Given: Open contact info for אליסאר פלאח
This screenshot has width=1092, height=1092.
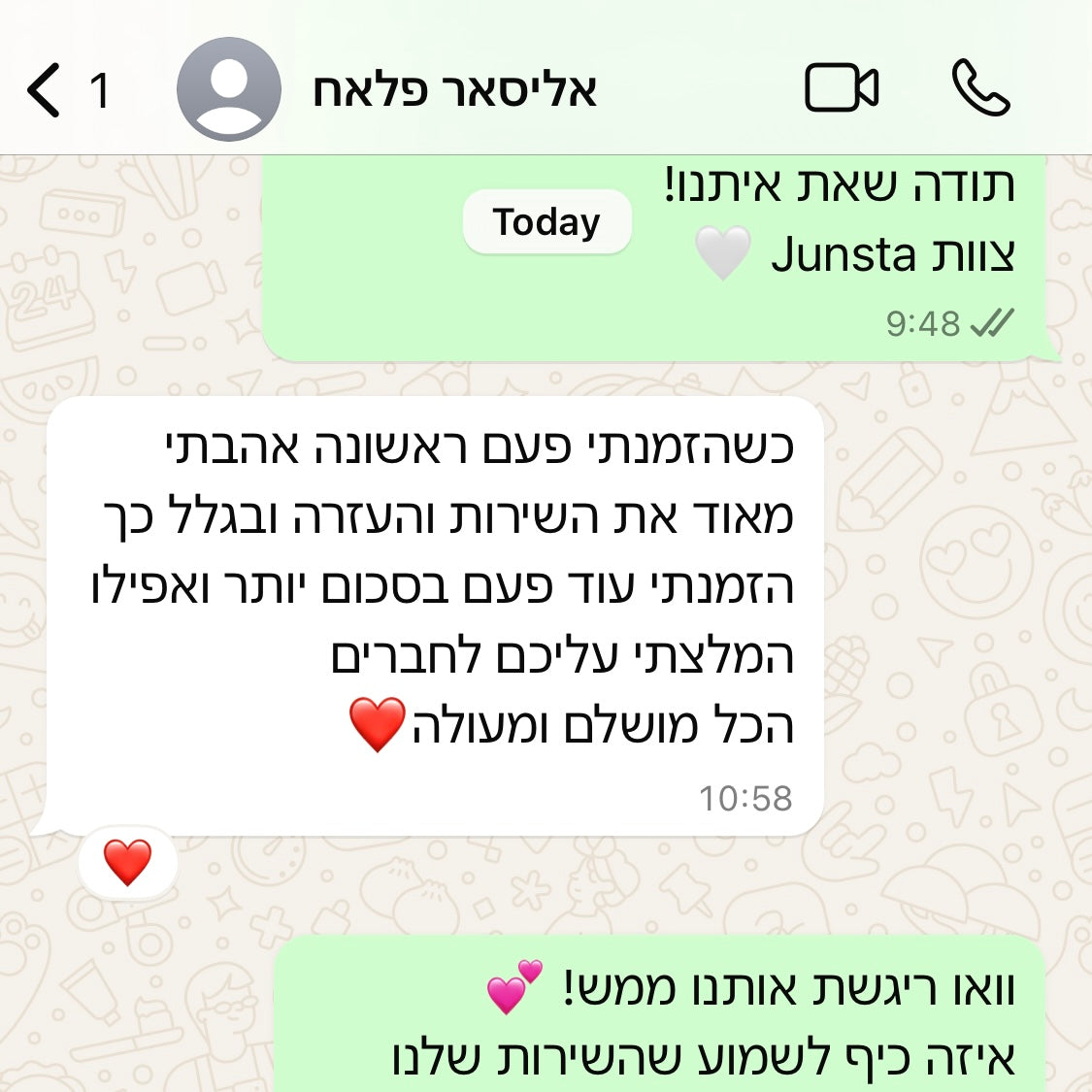Looking at the screenshot, I should point(454,89).
